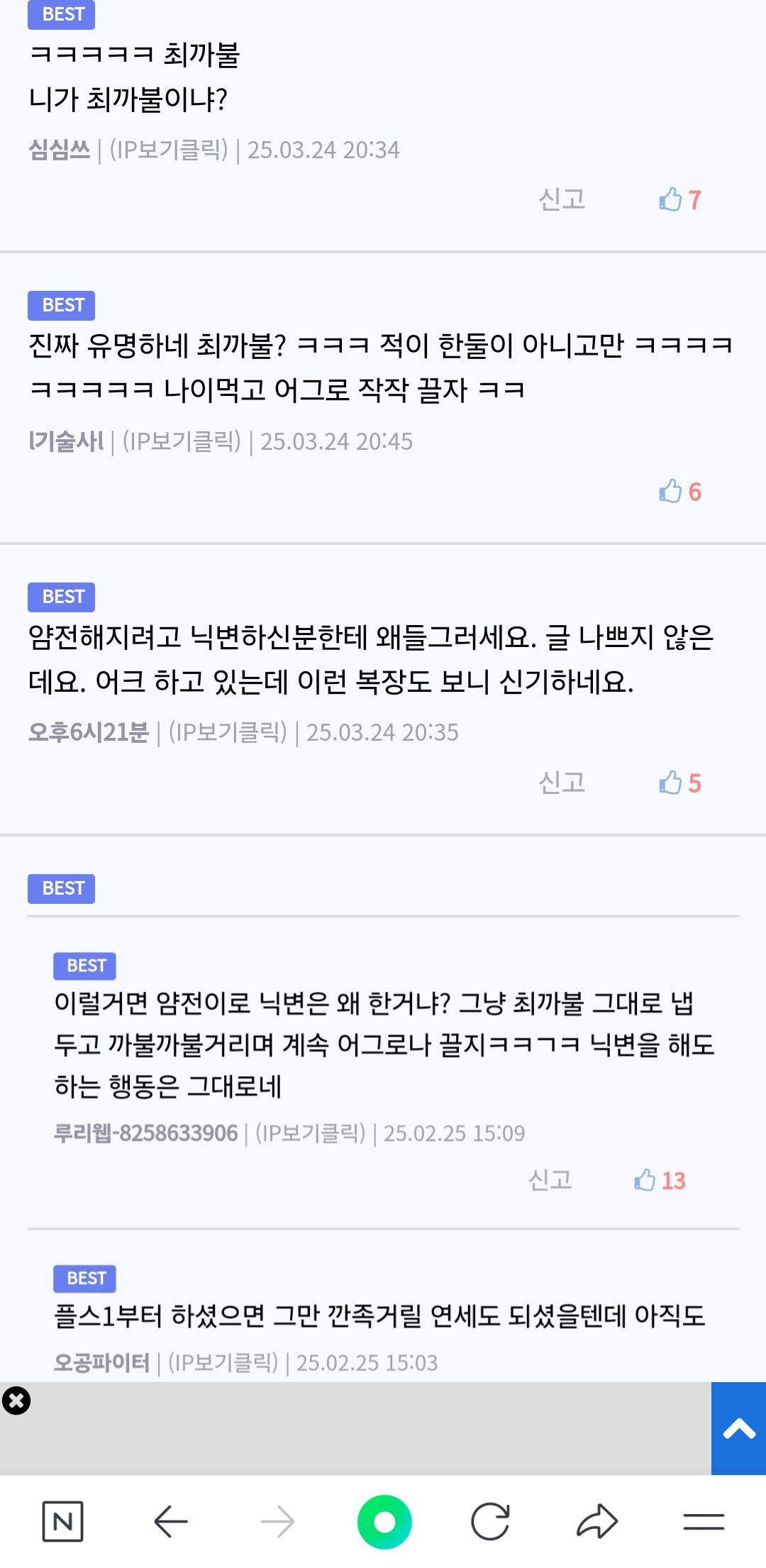Share this page
Screen dimensions: 766x1568
point(597,1522)
